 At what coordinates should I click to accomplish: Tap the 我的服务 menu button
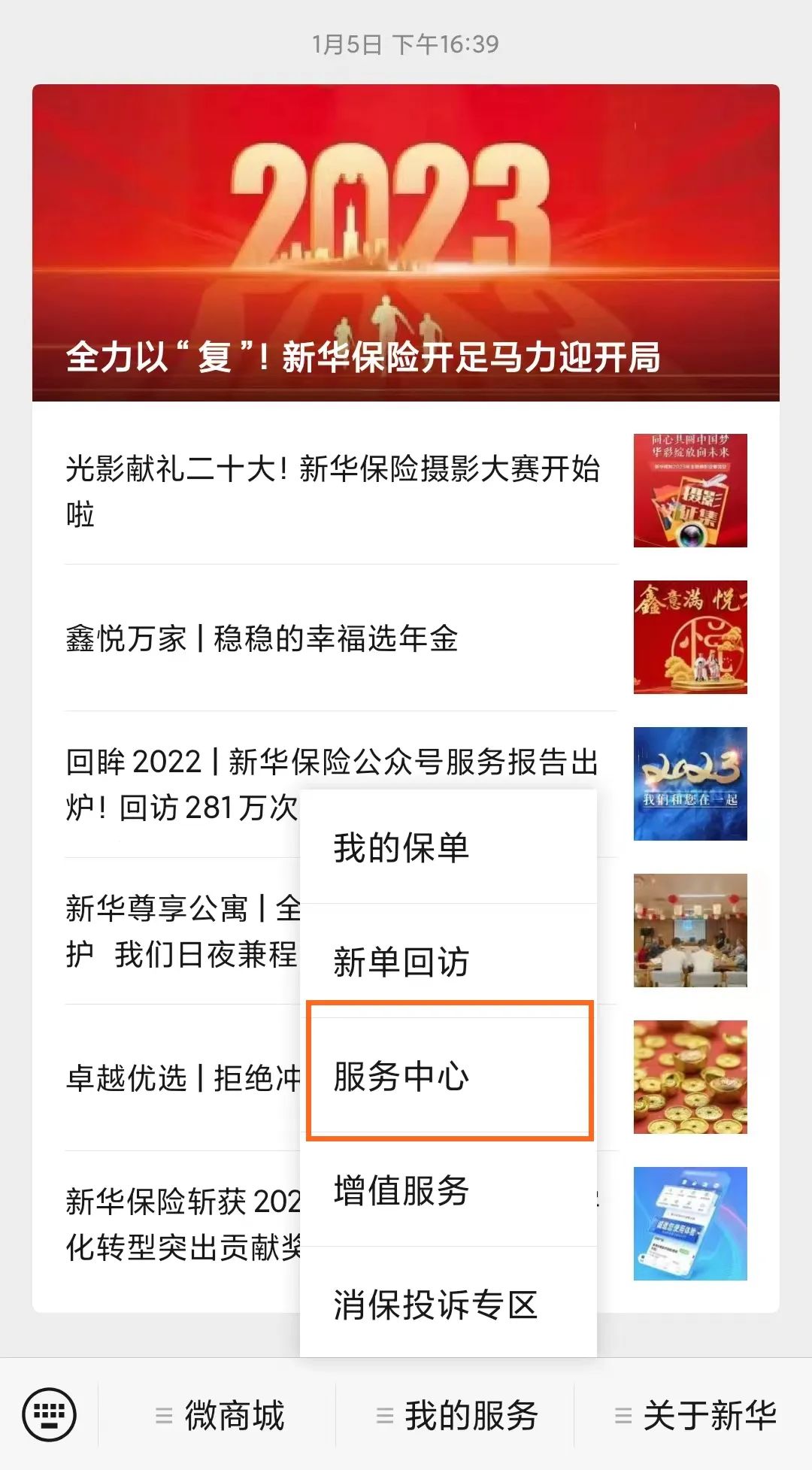pos(457,1415)
